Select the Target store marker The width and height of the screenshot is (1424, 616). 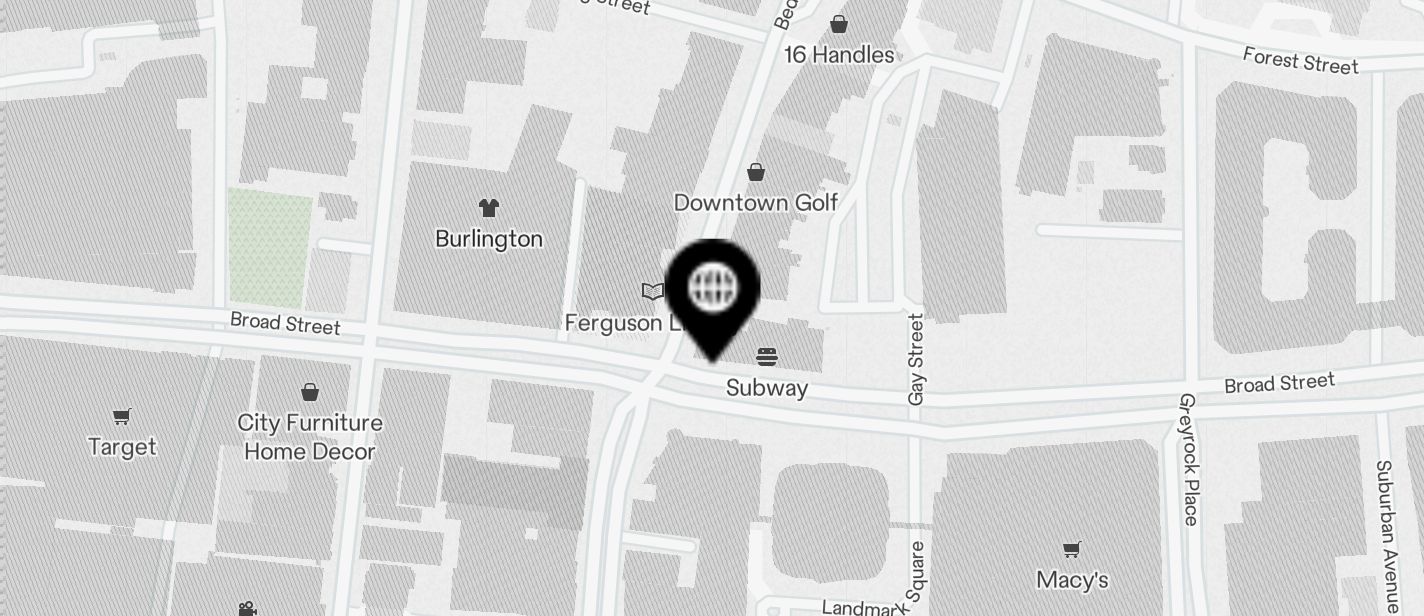coord(122,417)
